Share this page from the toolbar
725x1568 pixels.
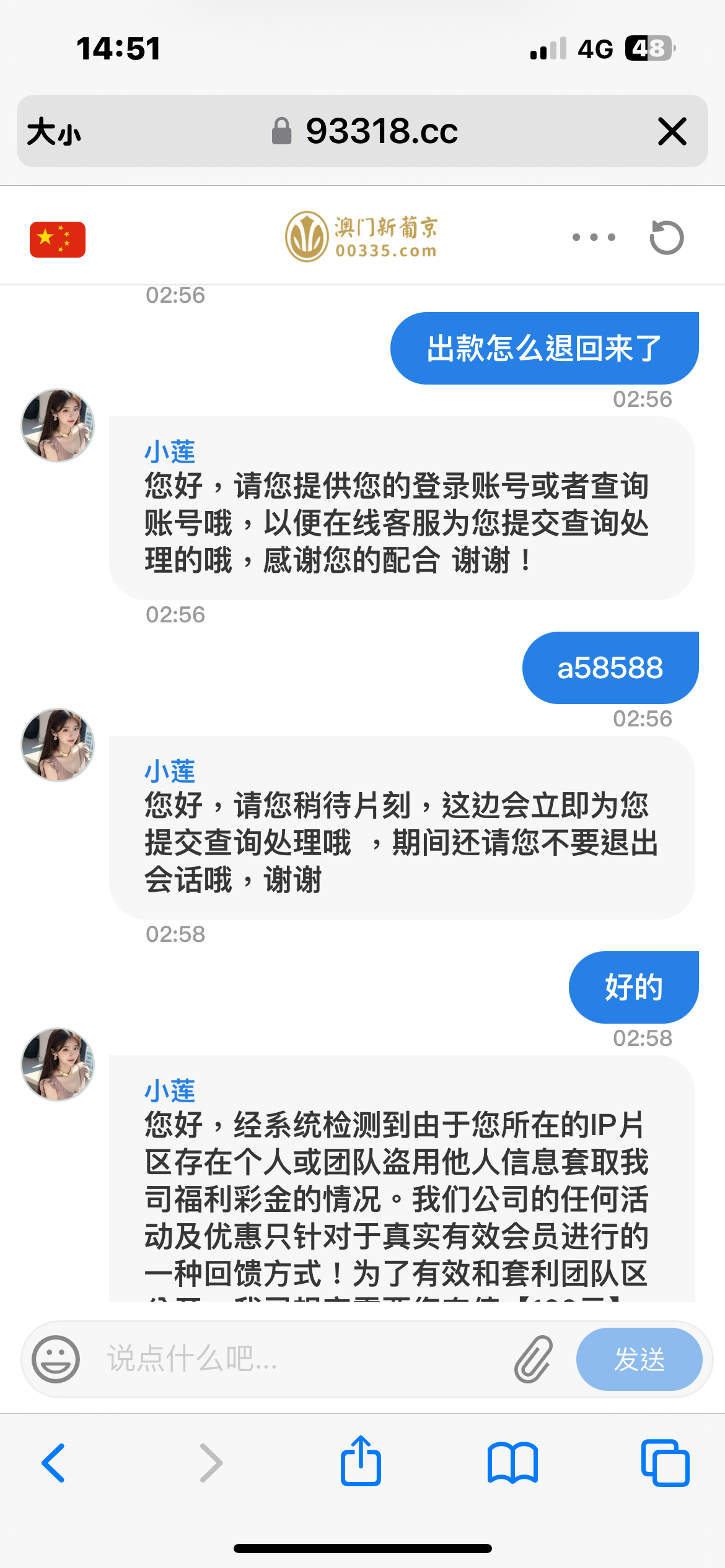coord(361,1461)
